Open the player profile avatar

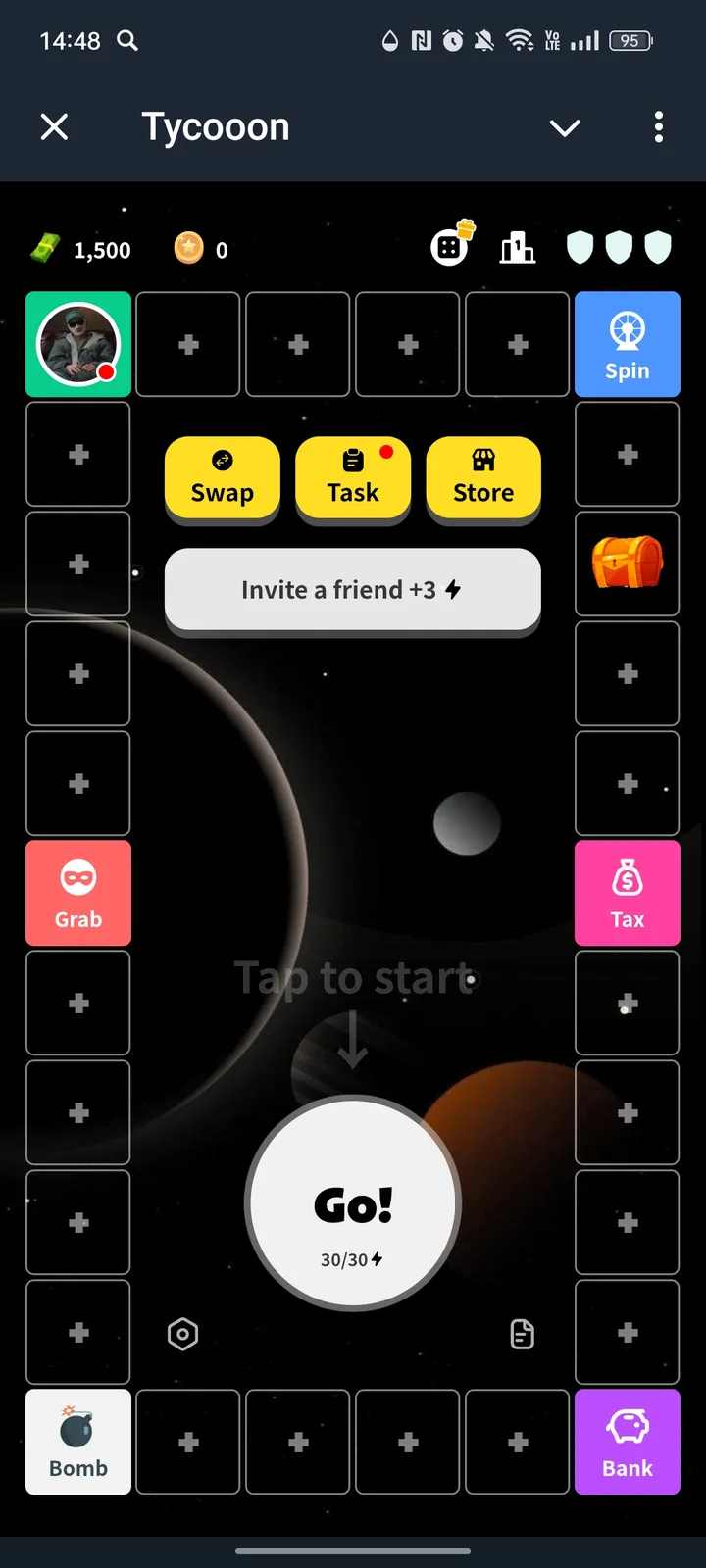pos(78,345)
